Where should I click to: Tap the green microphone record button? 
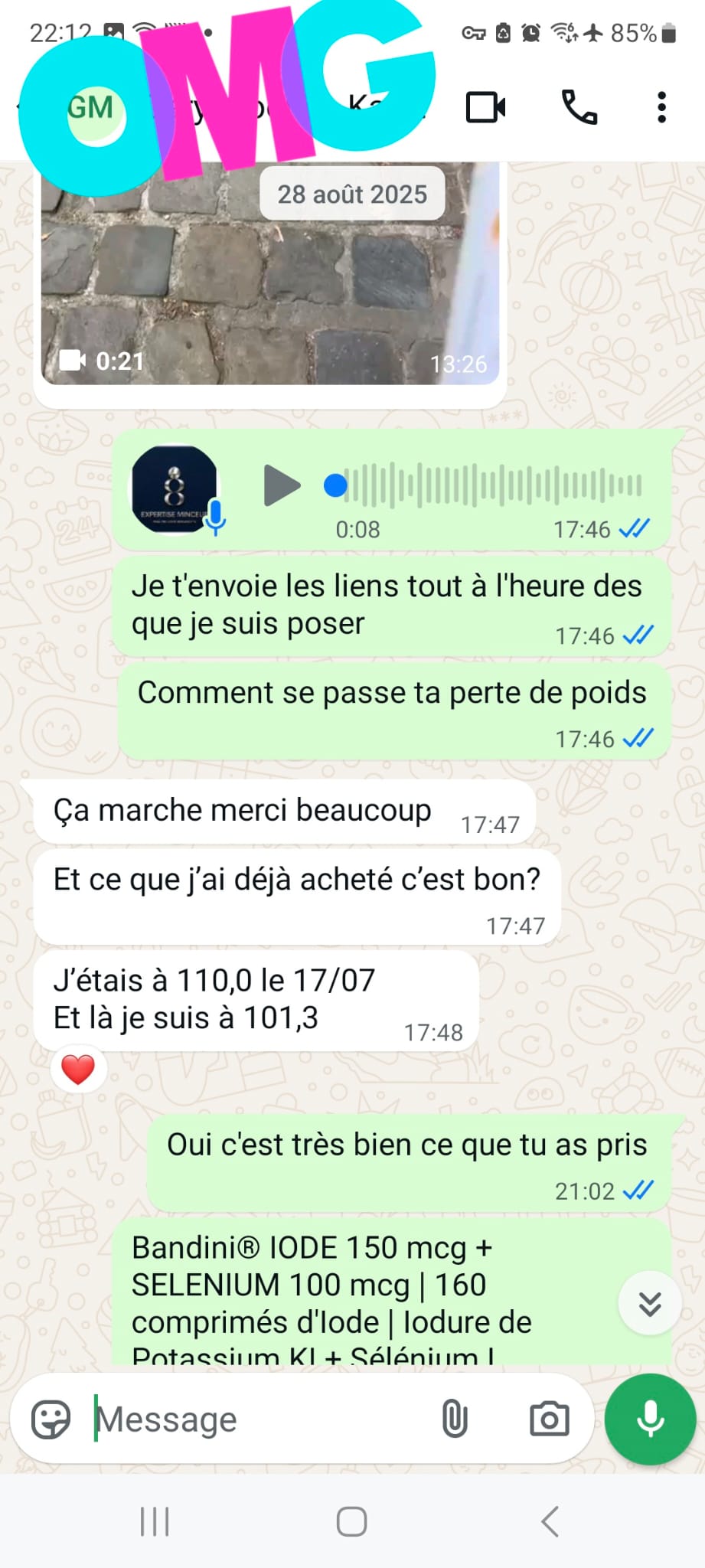pyautogui.click(x=650, y=1419)
